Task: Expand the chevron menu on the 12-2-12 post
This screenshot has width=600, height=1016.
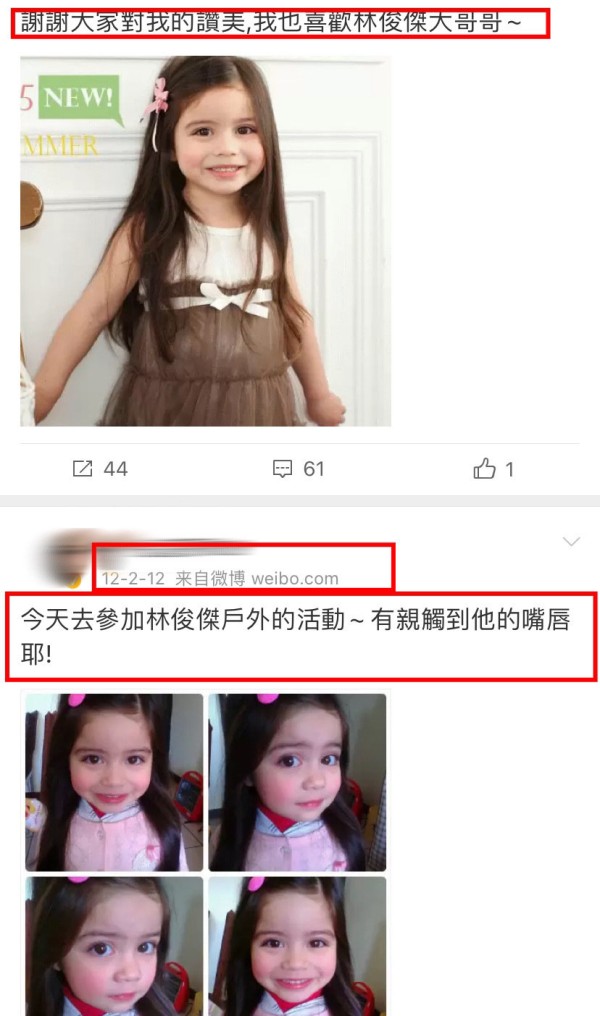Action: coord(571,542)
